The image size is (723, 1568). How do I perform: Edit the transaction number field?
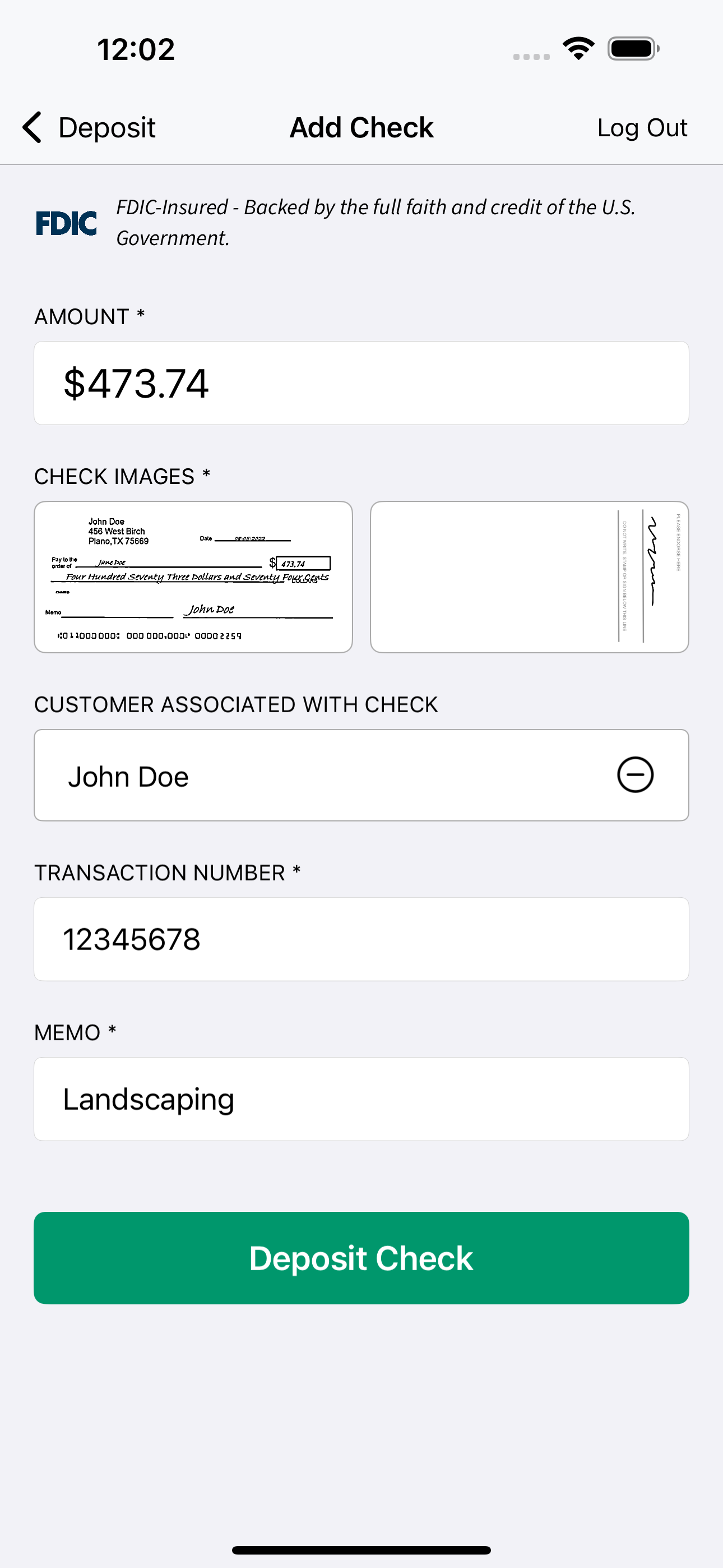click(361, 939)
